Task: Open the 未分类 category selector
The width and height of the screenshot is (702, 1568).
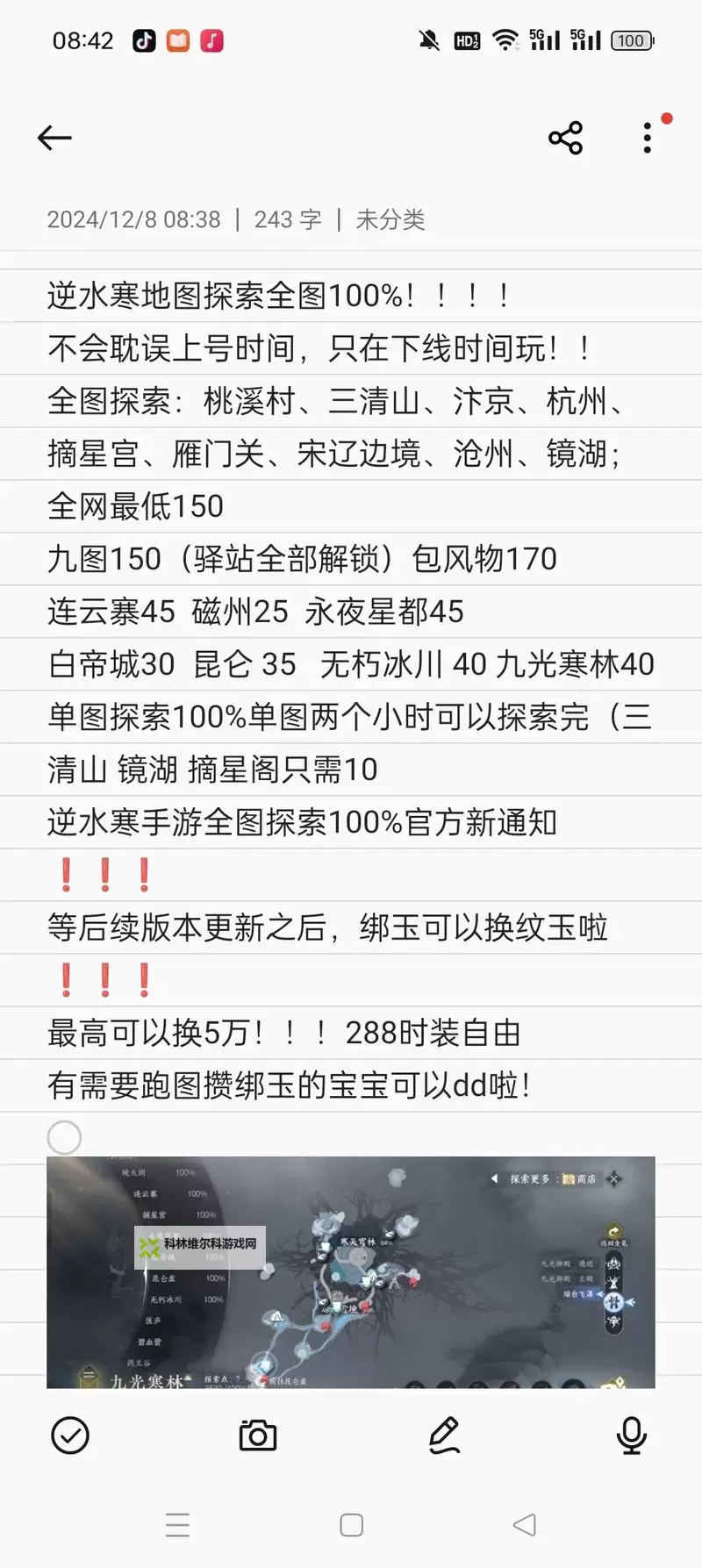Action: point(390,220)
